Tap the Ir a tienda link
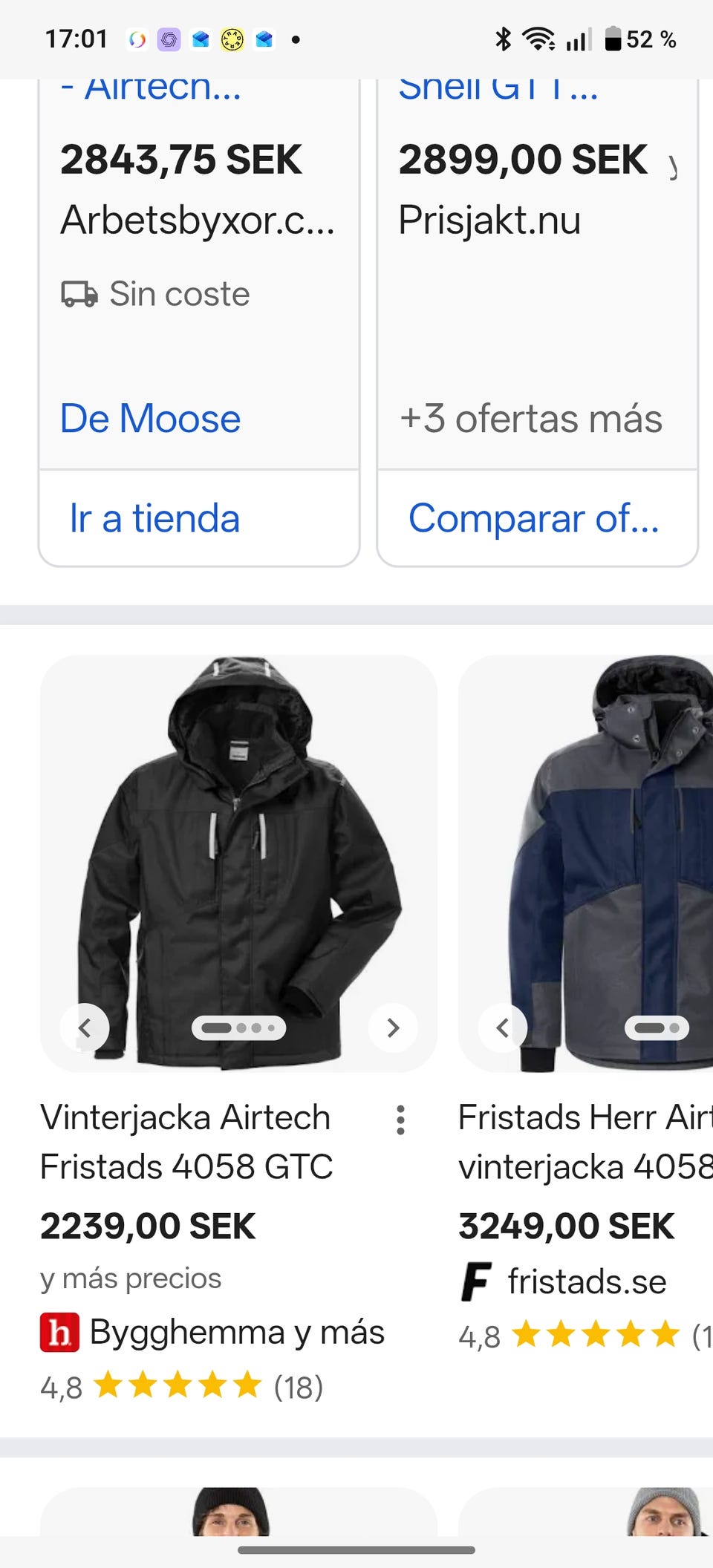Image resolution: width=713 pixels, height=1568 pixels. 154,518
